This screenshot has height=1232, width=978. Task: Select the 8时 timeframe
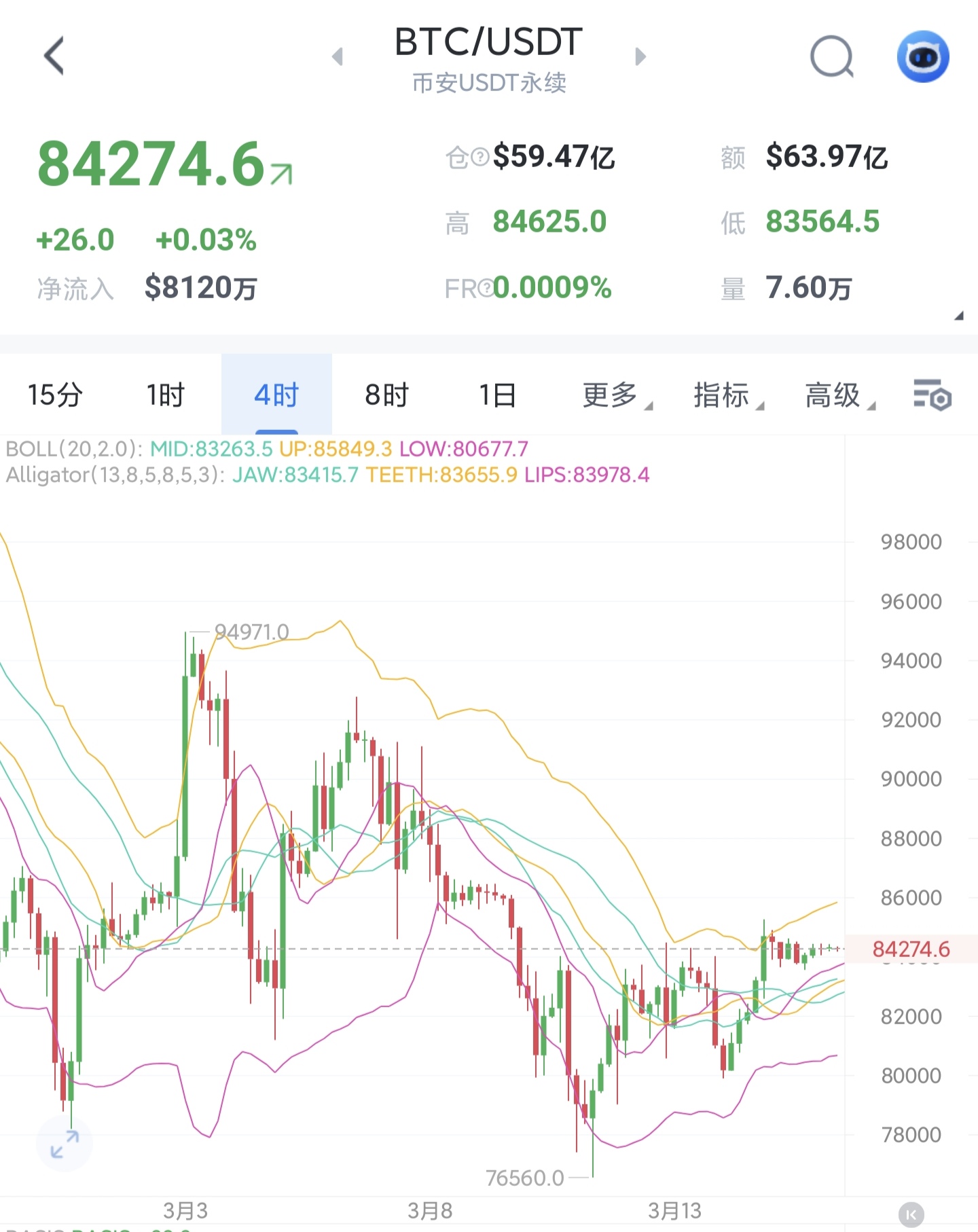(x=387, y=395)
